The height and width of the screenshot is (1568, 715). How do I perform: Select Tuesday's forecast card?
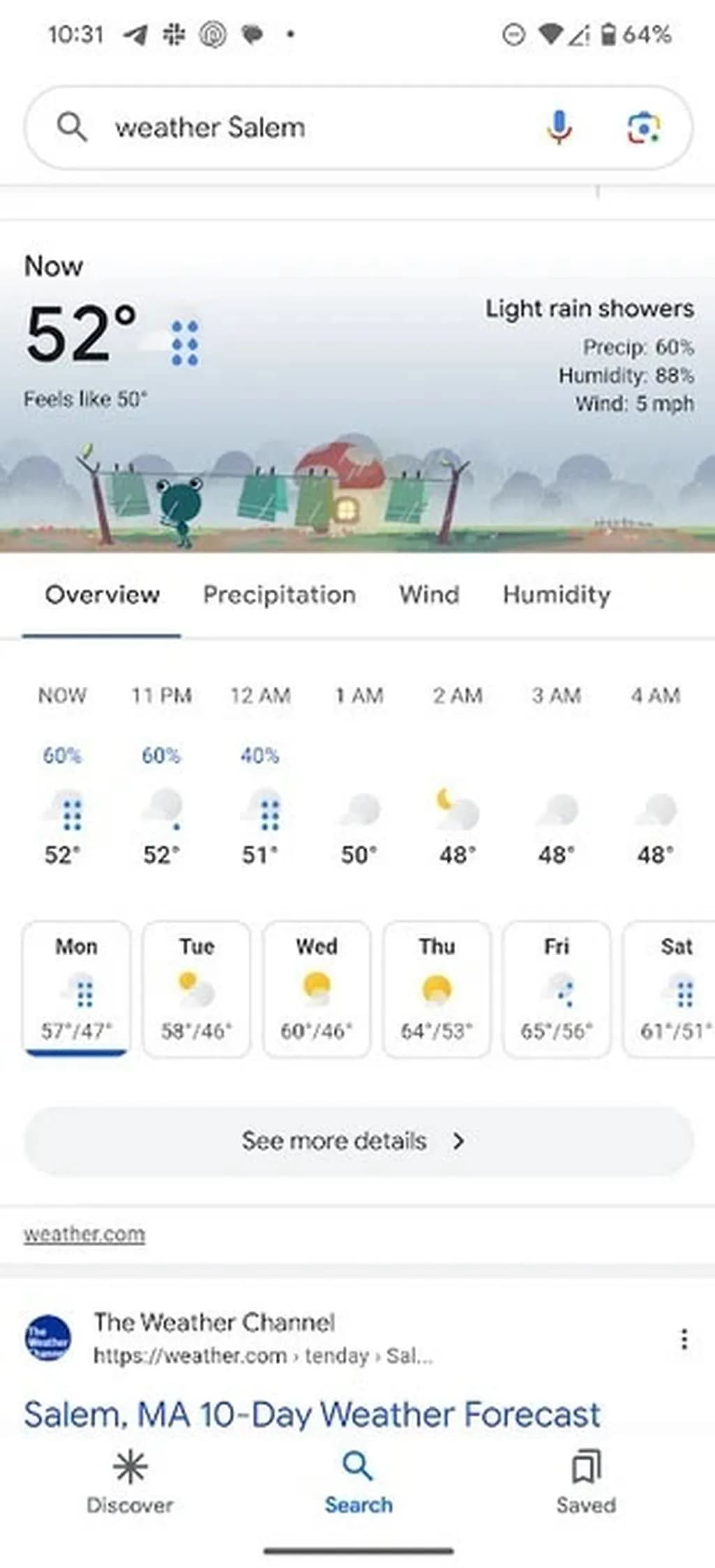[196, 989]
